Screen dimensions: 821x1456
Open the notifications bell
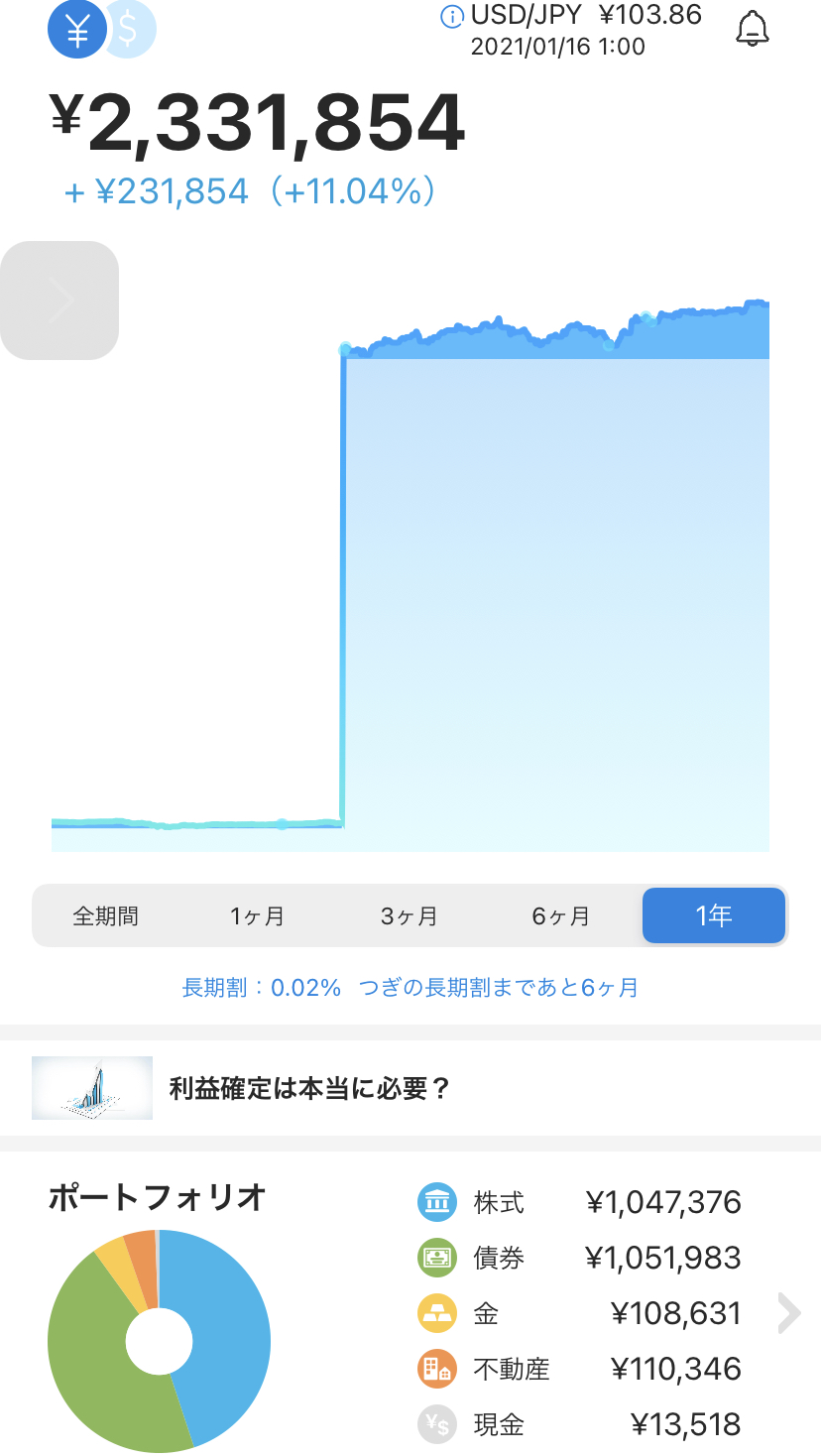click(x=753, y=29)
